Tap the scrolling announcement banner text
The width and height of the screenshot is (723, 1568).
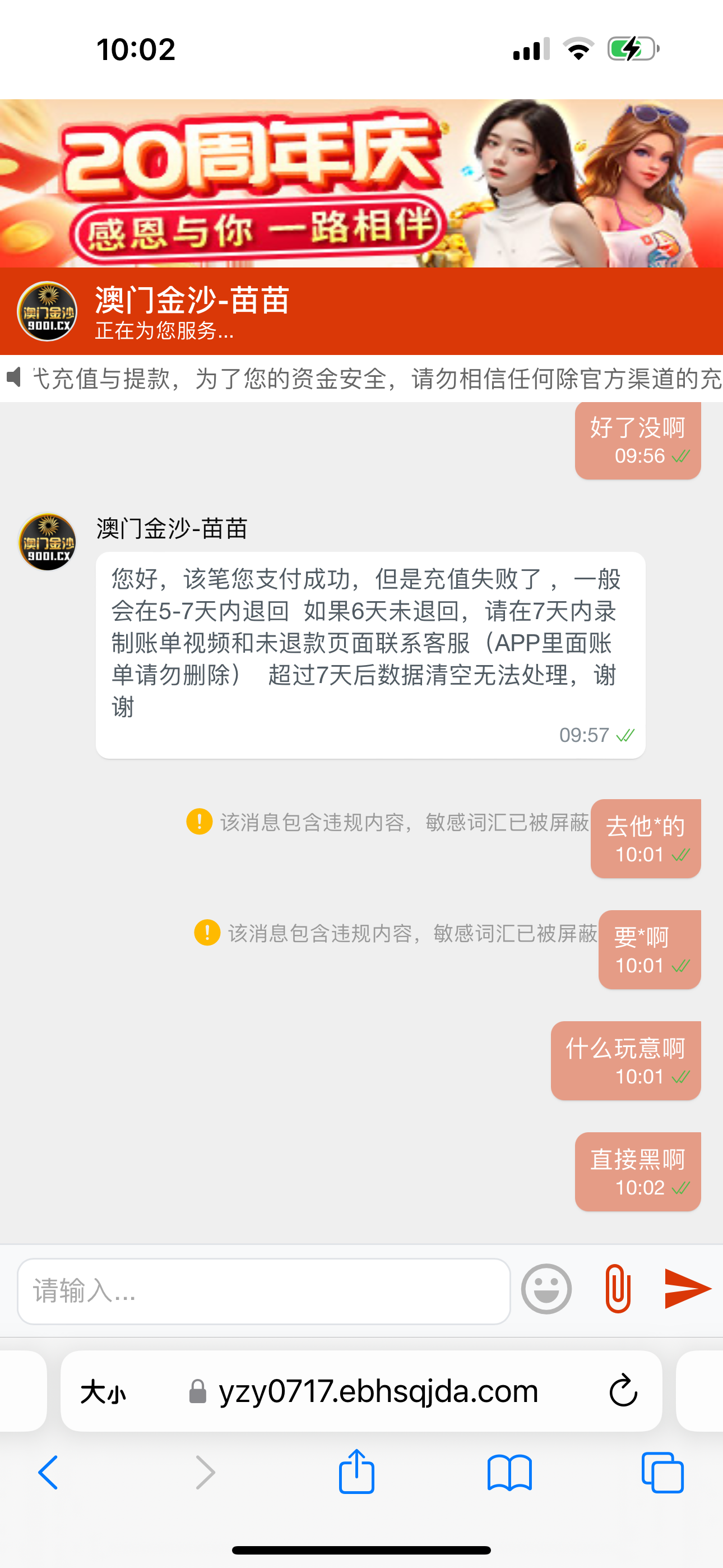(x=365, y=379)
